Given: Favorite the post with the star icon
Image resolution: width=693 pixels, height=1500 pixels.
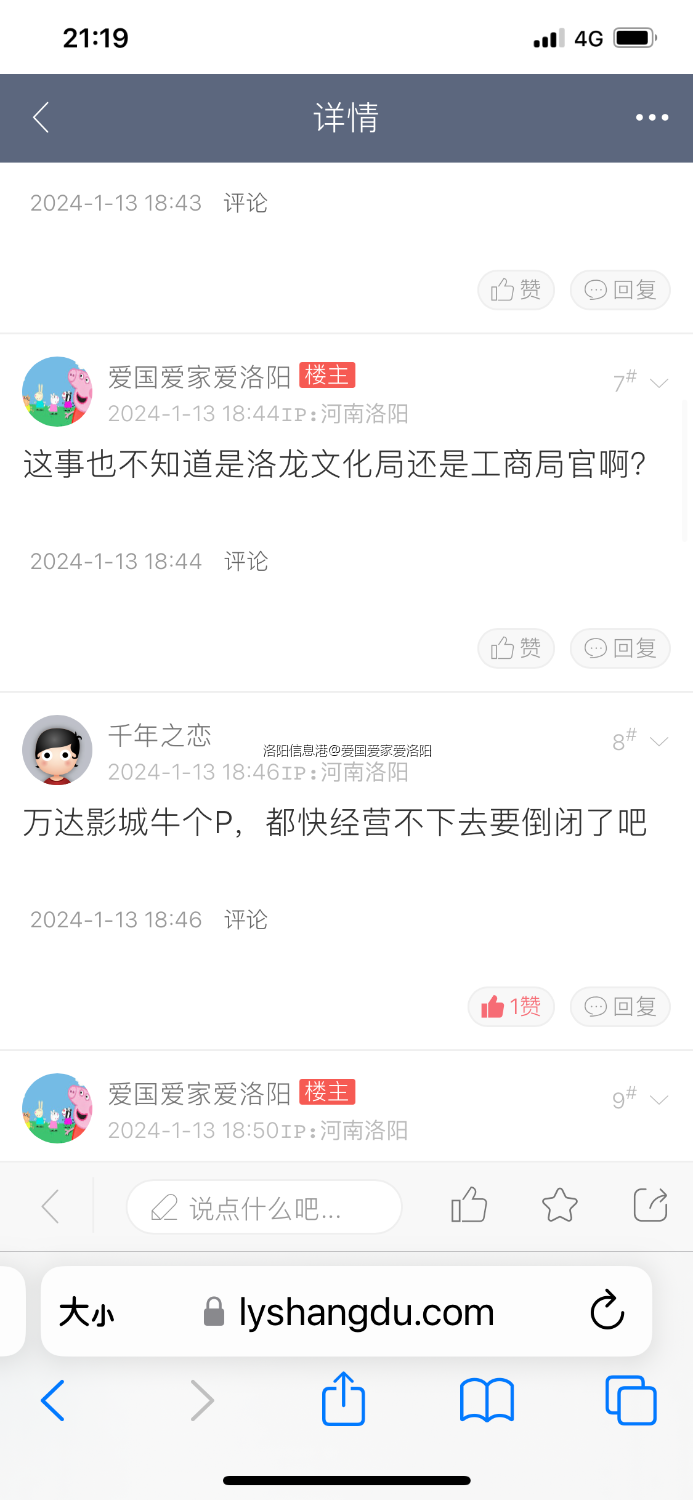Looking at the screenshot, I should pyautogui.click(x=560, y=1206).
